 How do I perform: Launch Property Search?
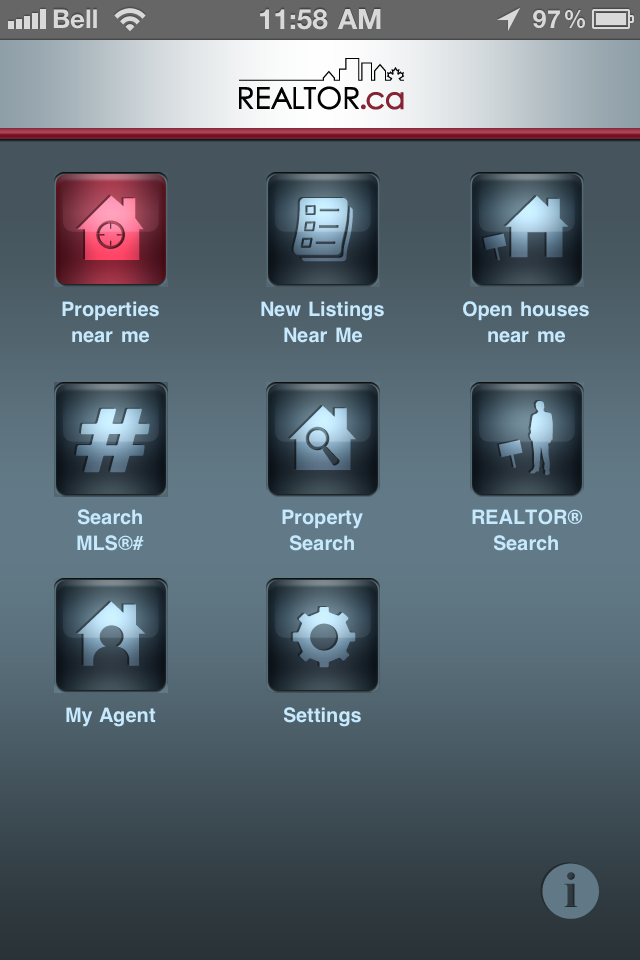(322, 439)
